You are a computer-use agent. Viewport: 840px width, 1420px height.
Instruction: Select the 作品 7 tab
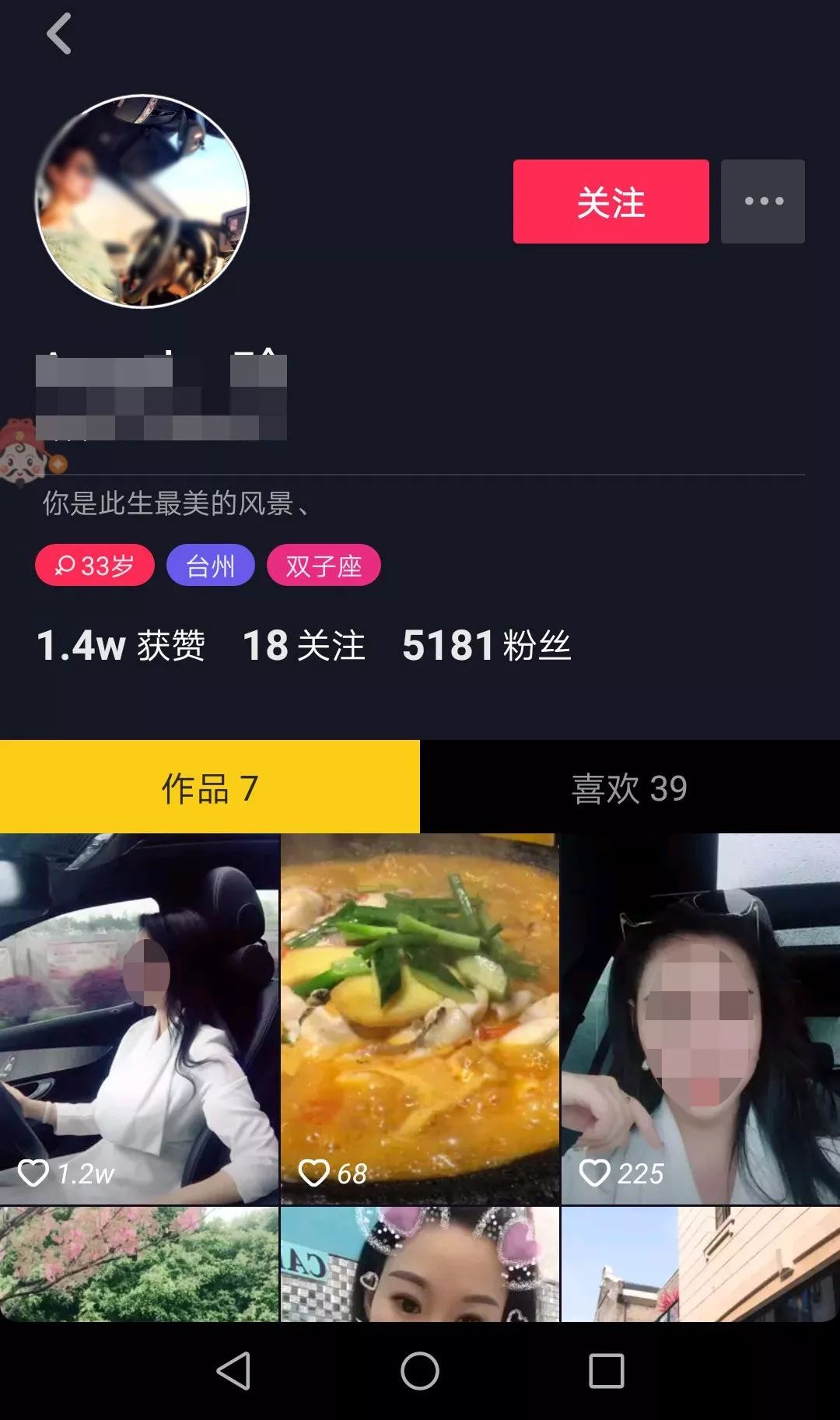pyautogui.click(x=209, y=787)
